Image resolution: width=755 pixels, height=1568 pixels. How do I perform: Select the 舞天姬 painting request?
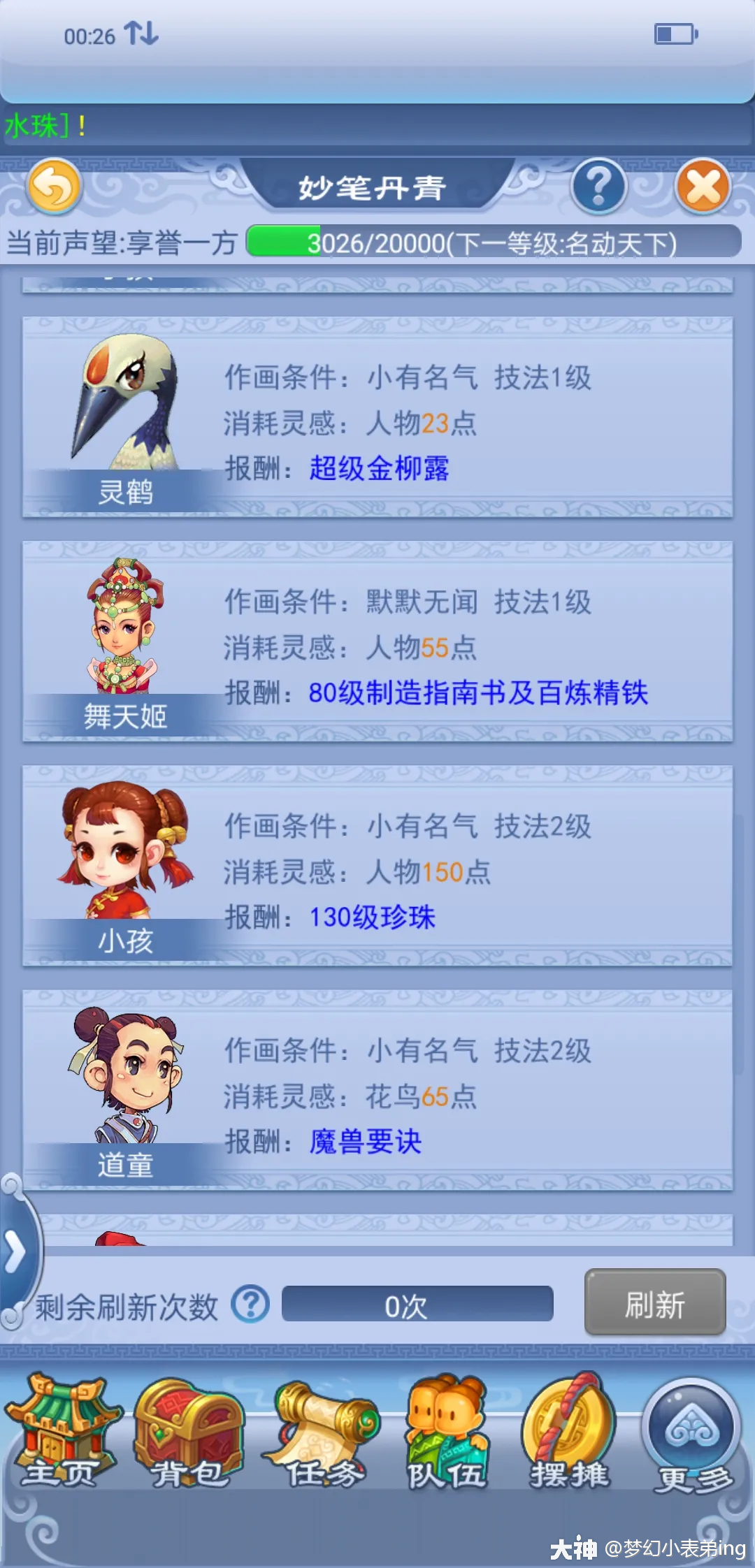(377, 641)
